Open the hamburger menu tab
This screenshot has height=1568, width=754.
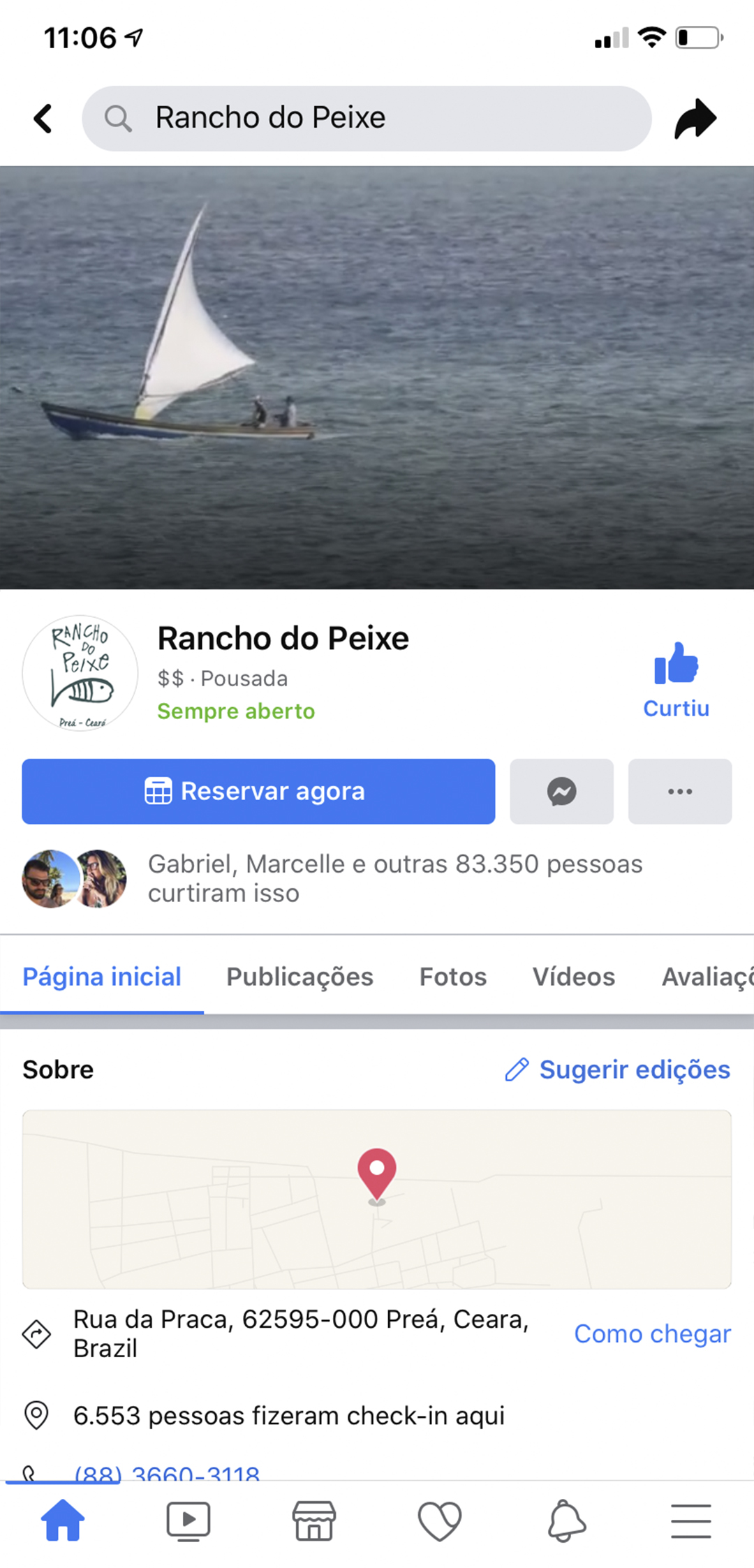coord(691,1521)
